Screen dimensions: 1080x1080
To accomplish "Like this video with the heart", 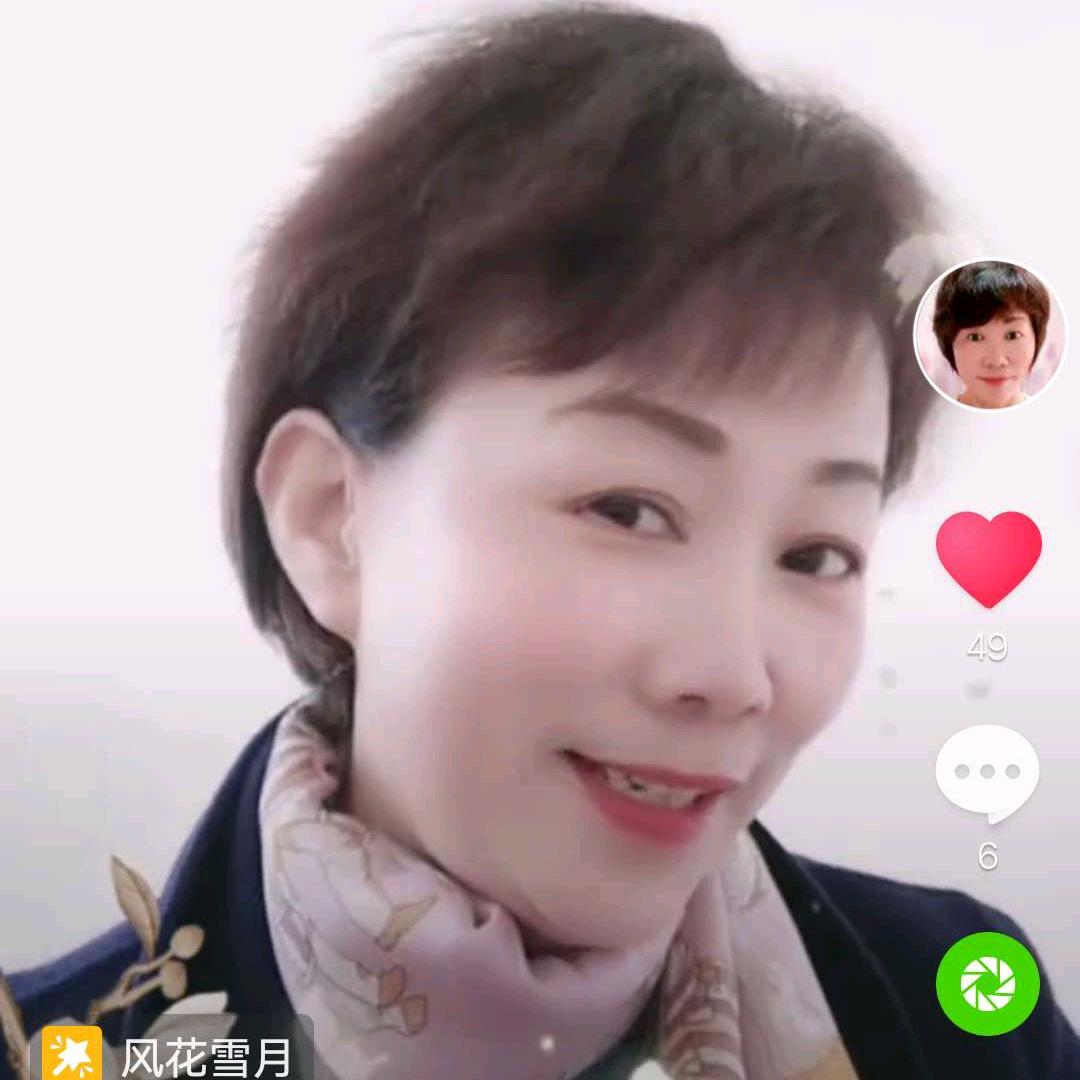I will click(988, 556).
